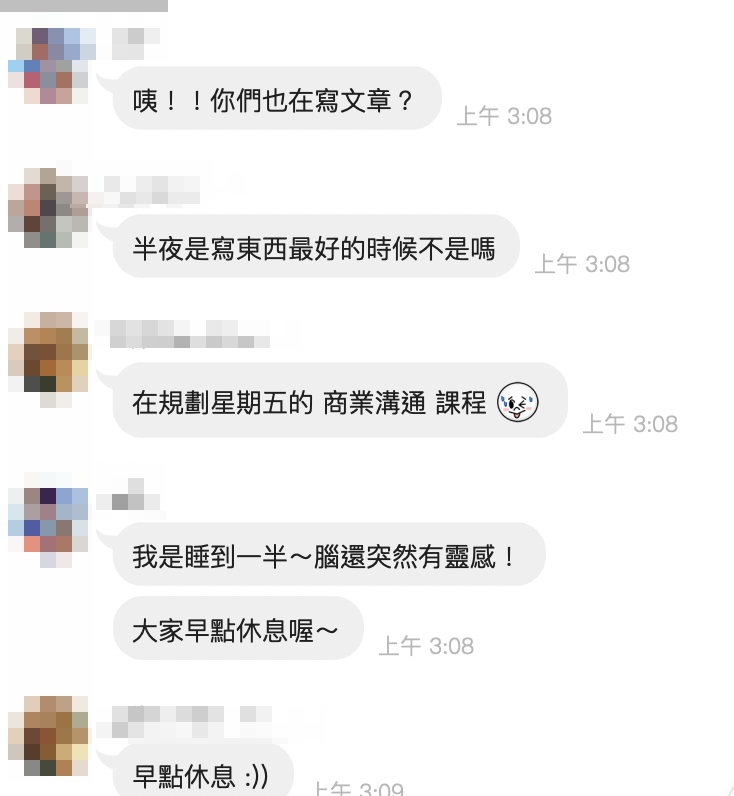Image resolution: width=734 pixels, height=796 pixels.
Task: Tap avatar of sender who wrote 我是睡到一半
Action: coord(48,526)
